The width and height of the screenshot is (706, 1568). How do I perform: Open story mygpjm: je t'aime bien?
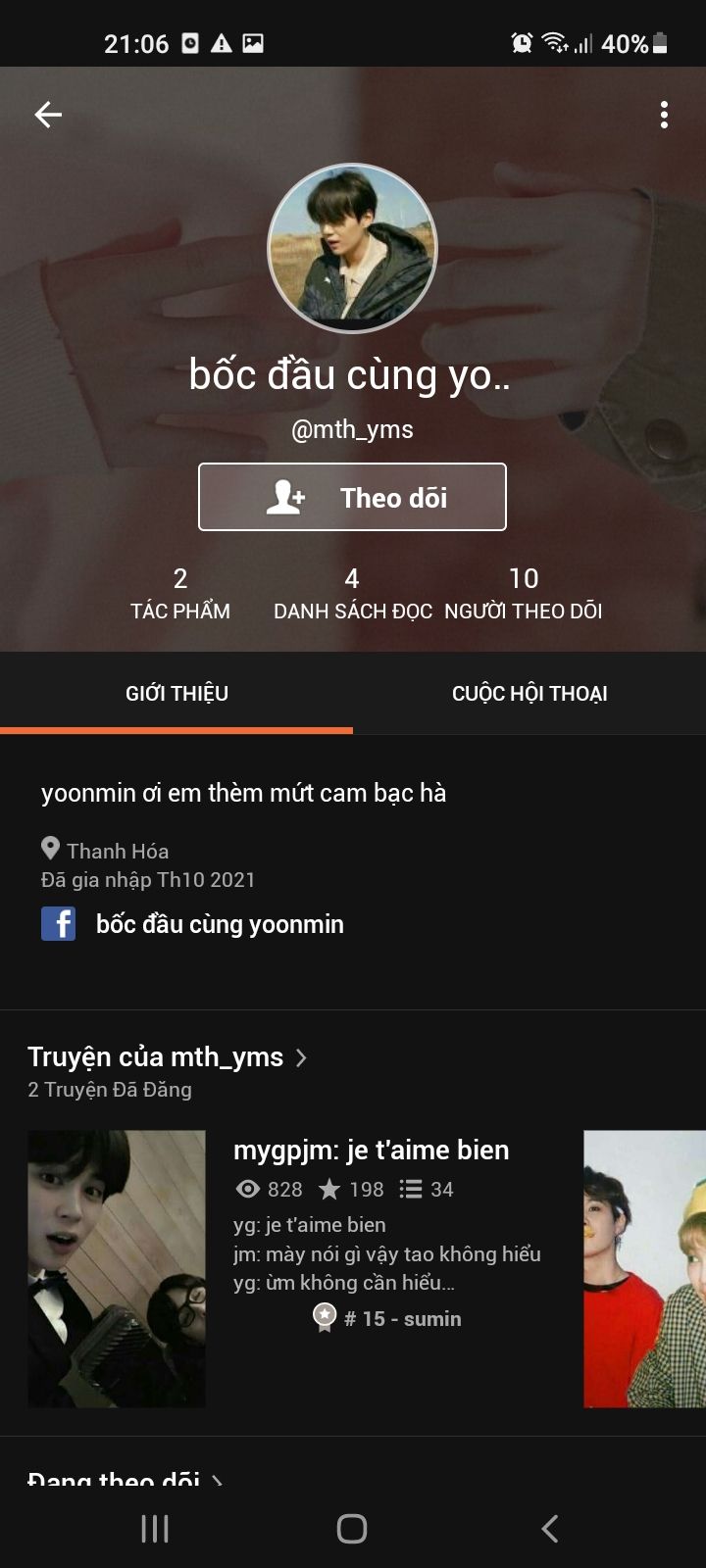coord(371,1151)
